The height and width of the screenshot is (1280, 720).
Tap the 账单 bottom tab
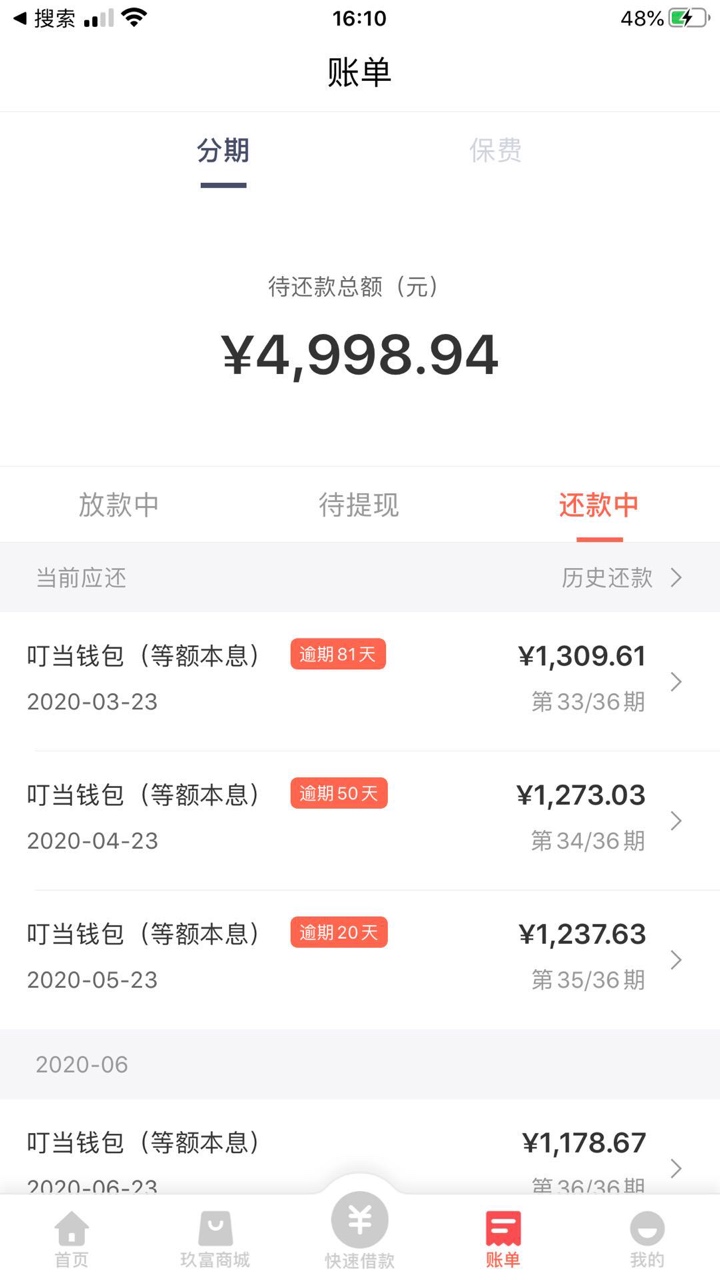(503, 1239)
